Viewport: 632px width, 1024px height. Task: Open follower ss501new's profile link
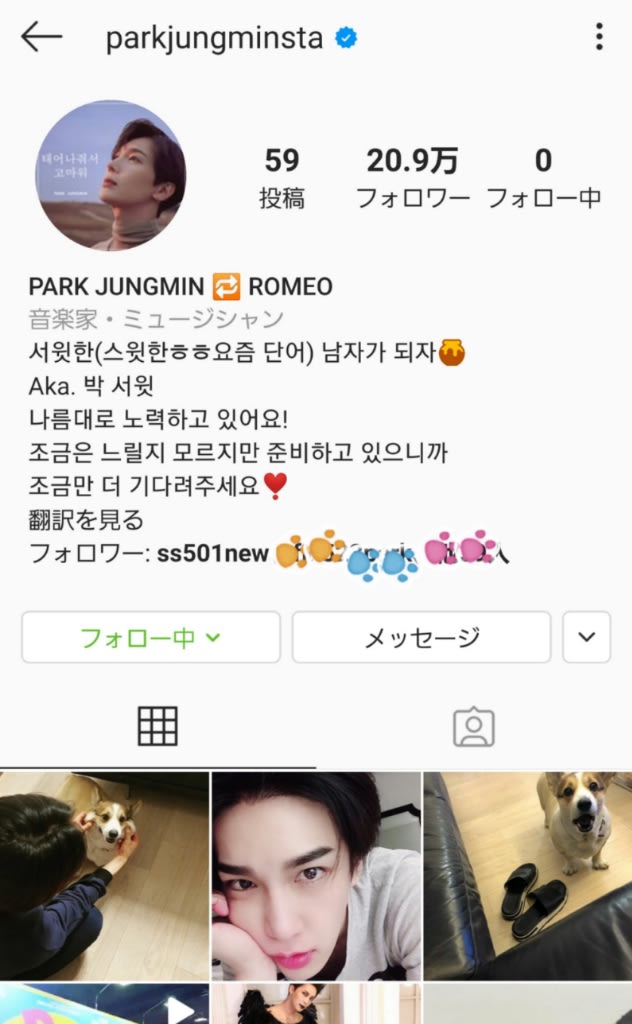click(212, 553)
